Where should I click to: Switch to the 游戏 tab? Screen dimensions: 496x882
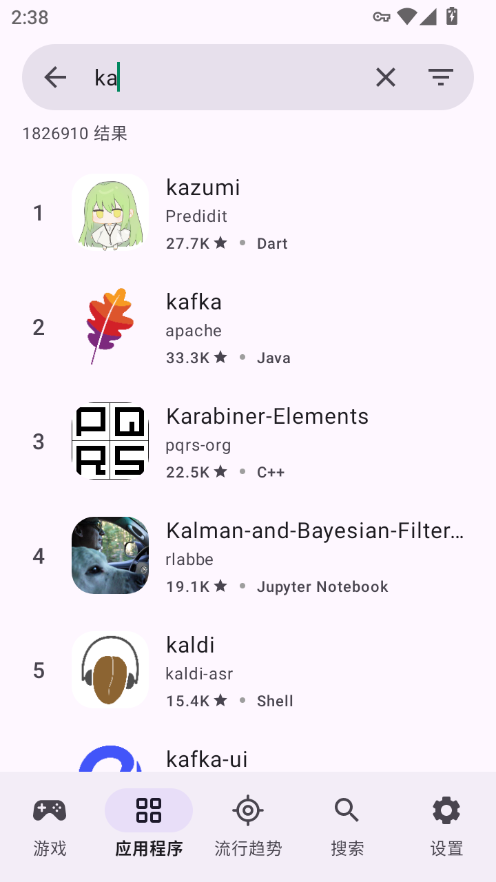pyautogui.click(x=49, y=826)
